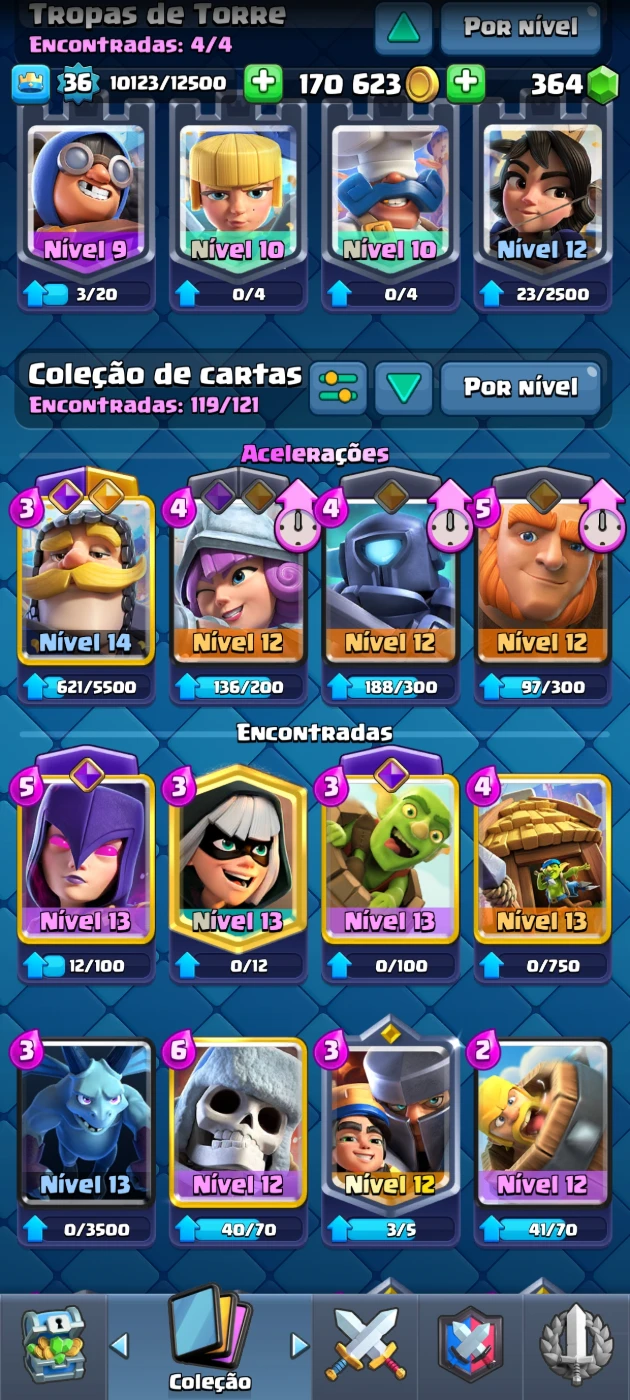
Task: Toggle the collection sort direction arrow
Action: 403,388
